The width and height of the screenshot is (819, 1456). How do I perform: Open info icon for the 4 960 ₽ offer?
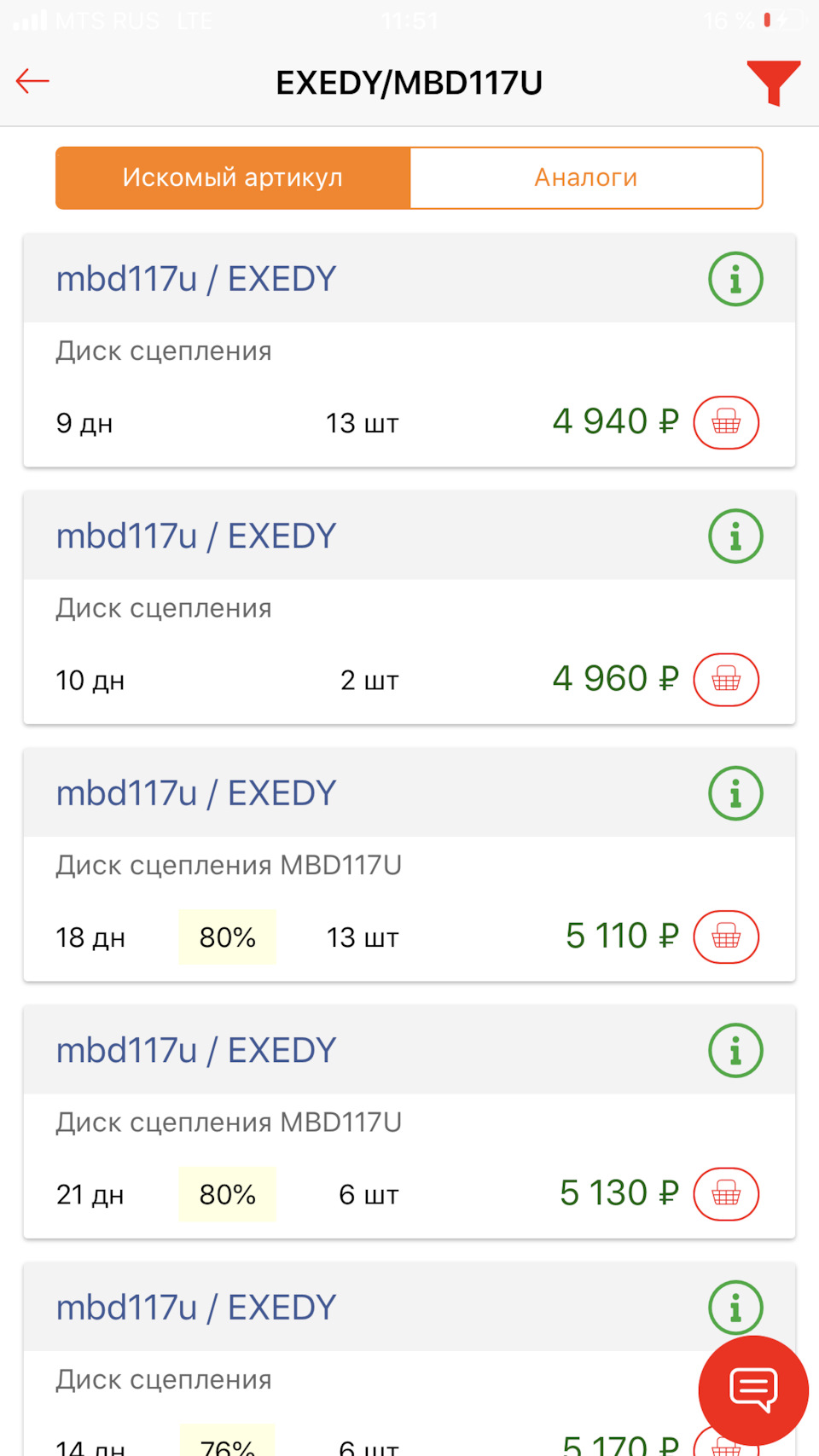coord(735,536)
